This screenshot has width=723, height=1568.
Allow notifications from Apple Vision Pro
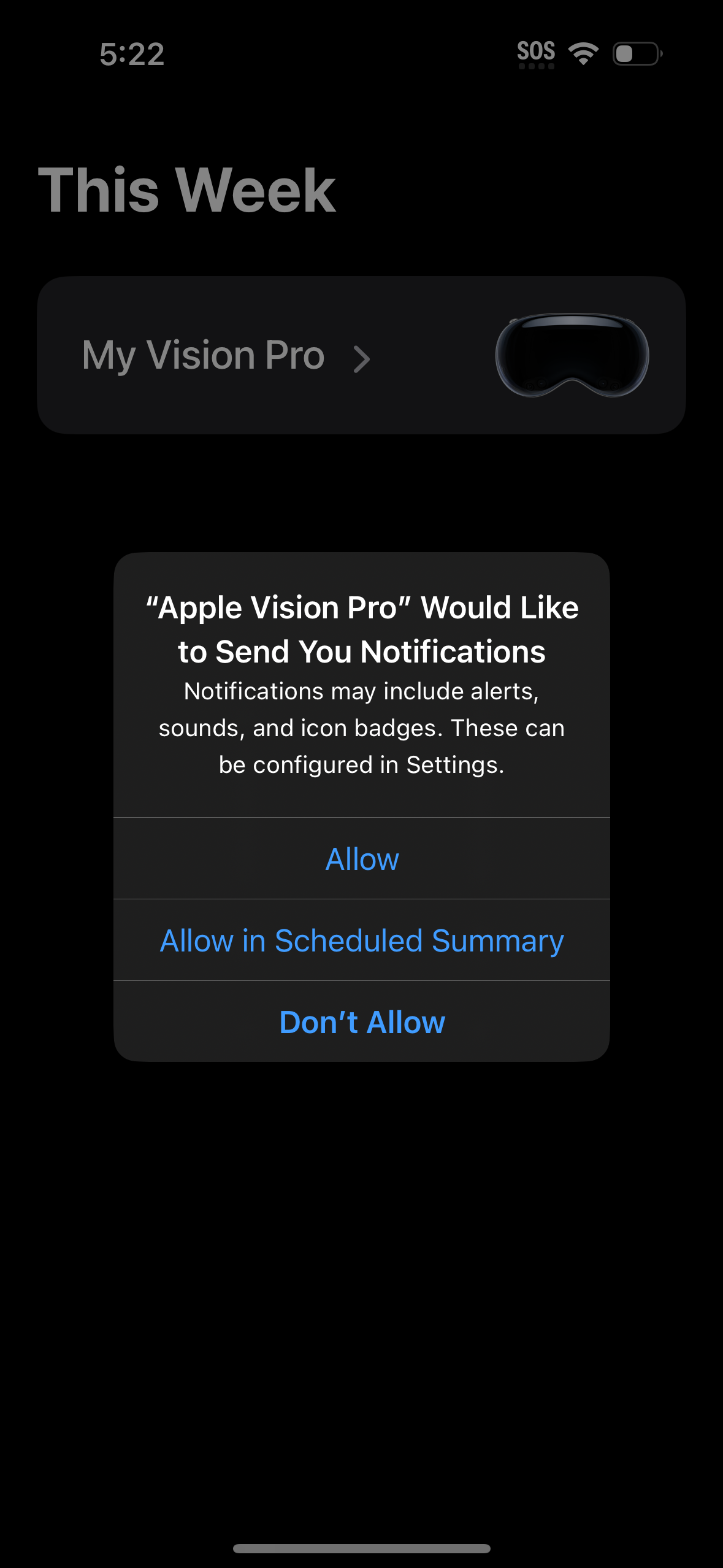(362, 858)
